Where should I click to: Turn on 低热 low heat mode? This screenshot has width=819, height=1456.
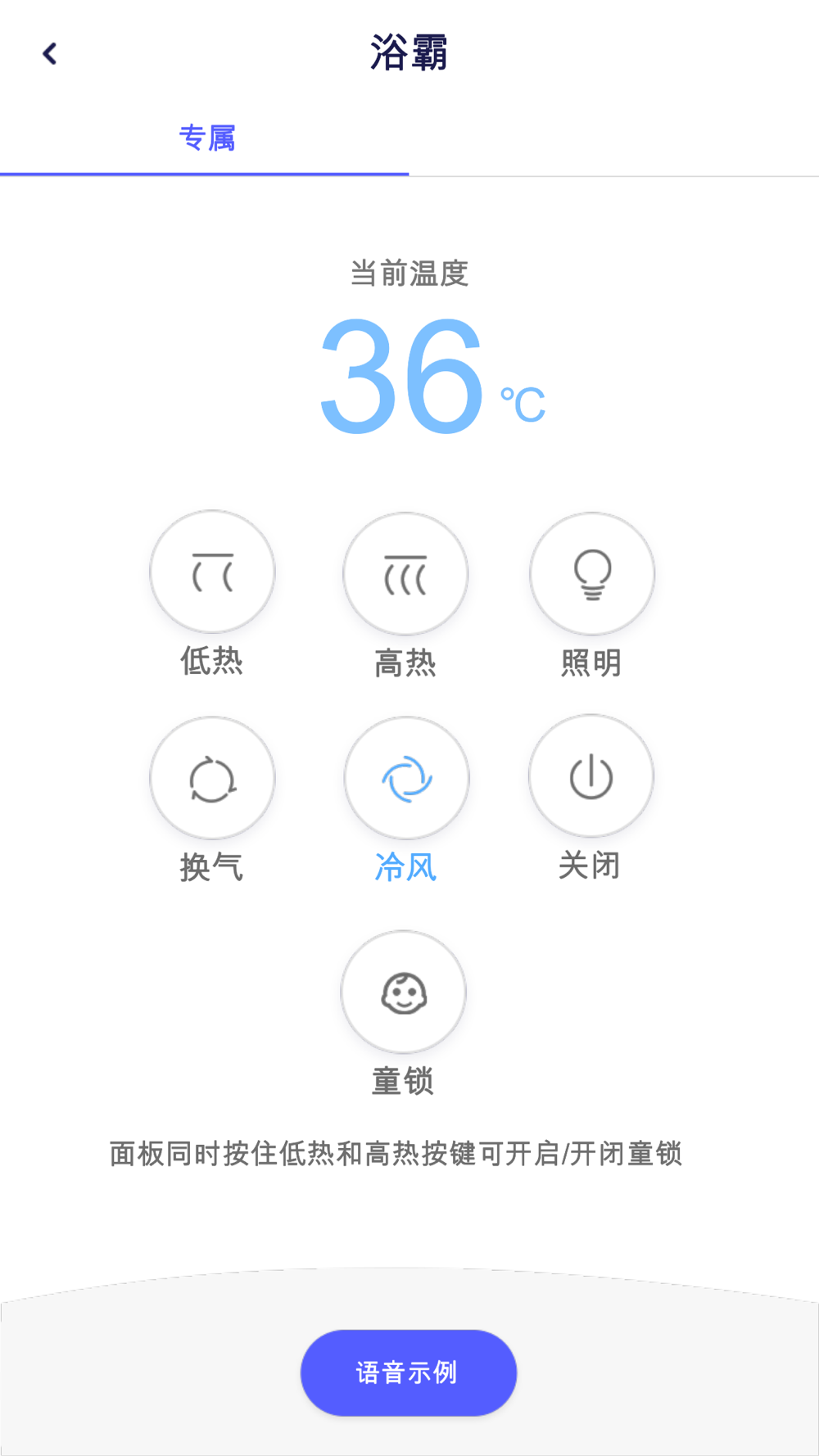pos(212,572)
